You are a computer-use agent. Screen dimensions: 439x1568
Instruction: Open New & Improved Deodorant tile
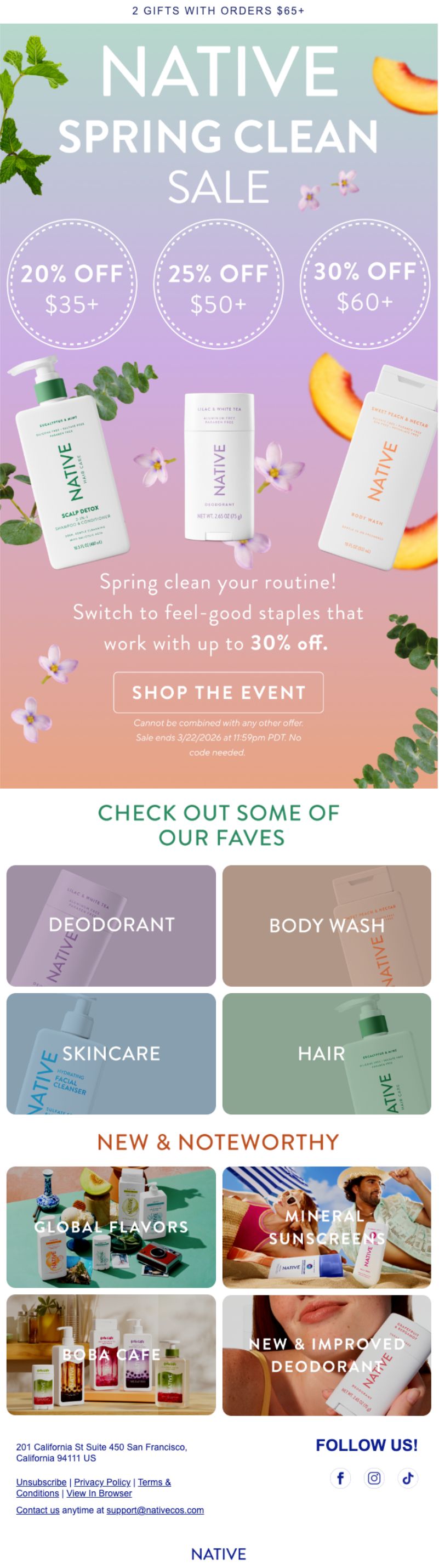coord(327,1355)
